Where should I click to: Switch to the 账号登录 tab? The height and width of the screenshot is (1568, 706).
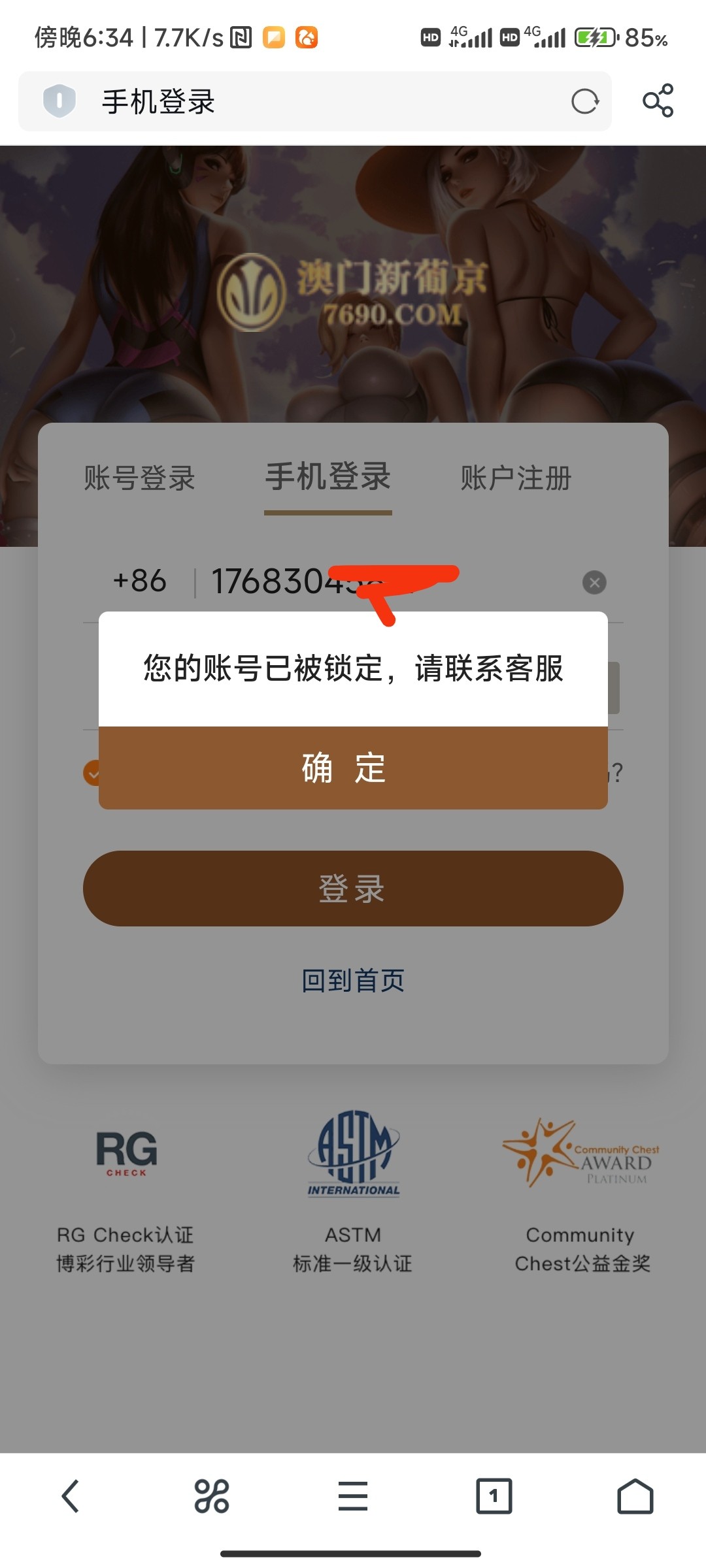click(x=139, y=478)
